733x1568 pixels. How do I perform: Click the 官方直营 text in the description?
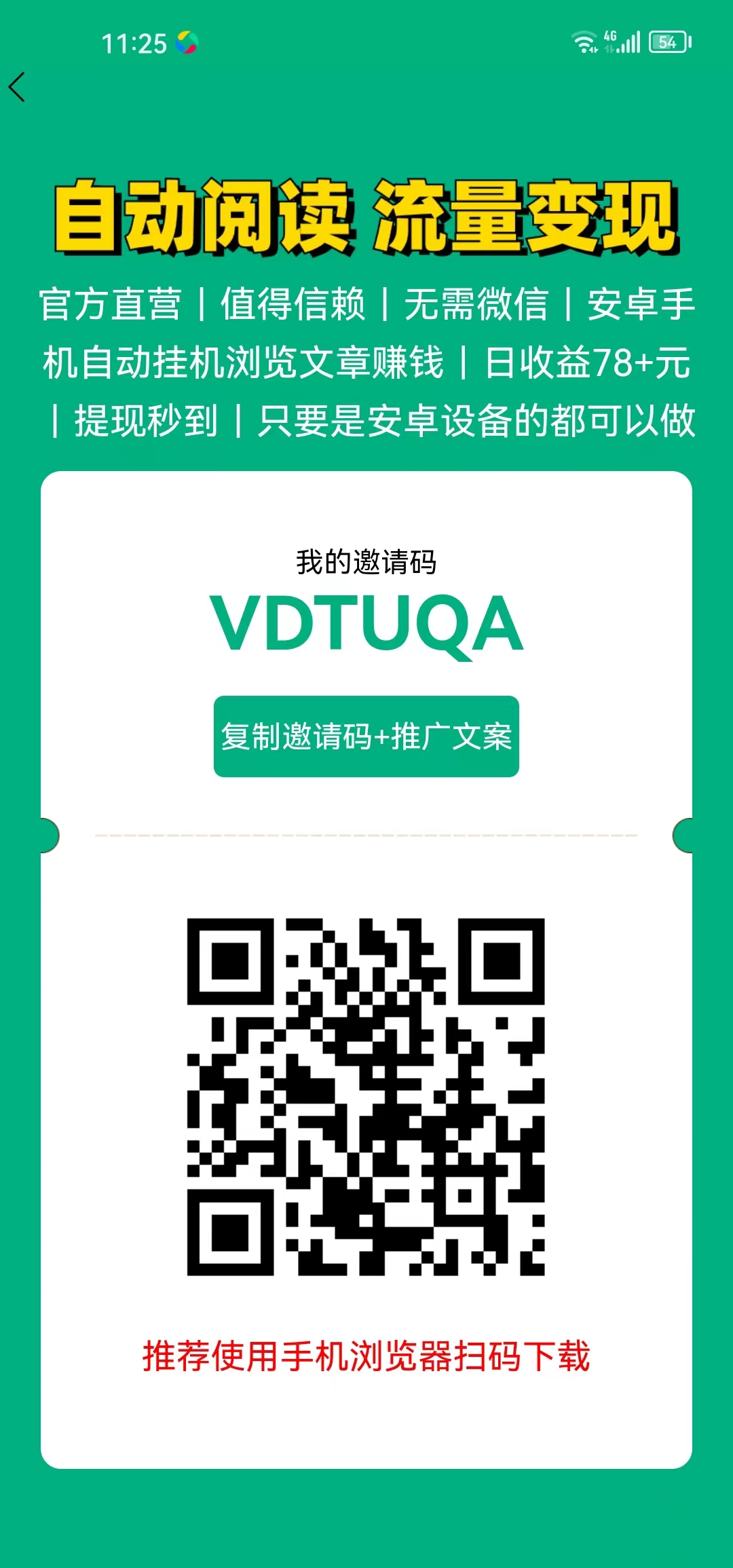click(112, 305)
